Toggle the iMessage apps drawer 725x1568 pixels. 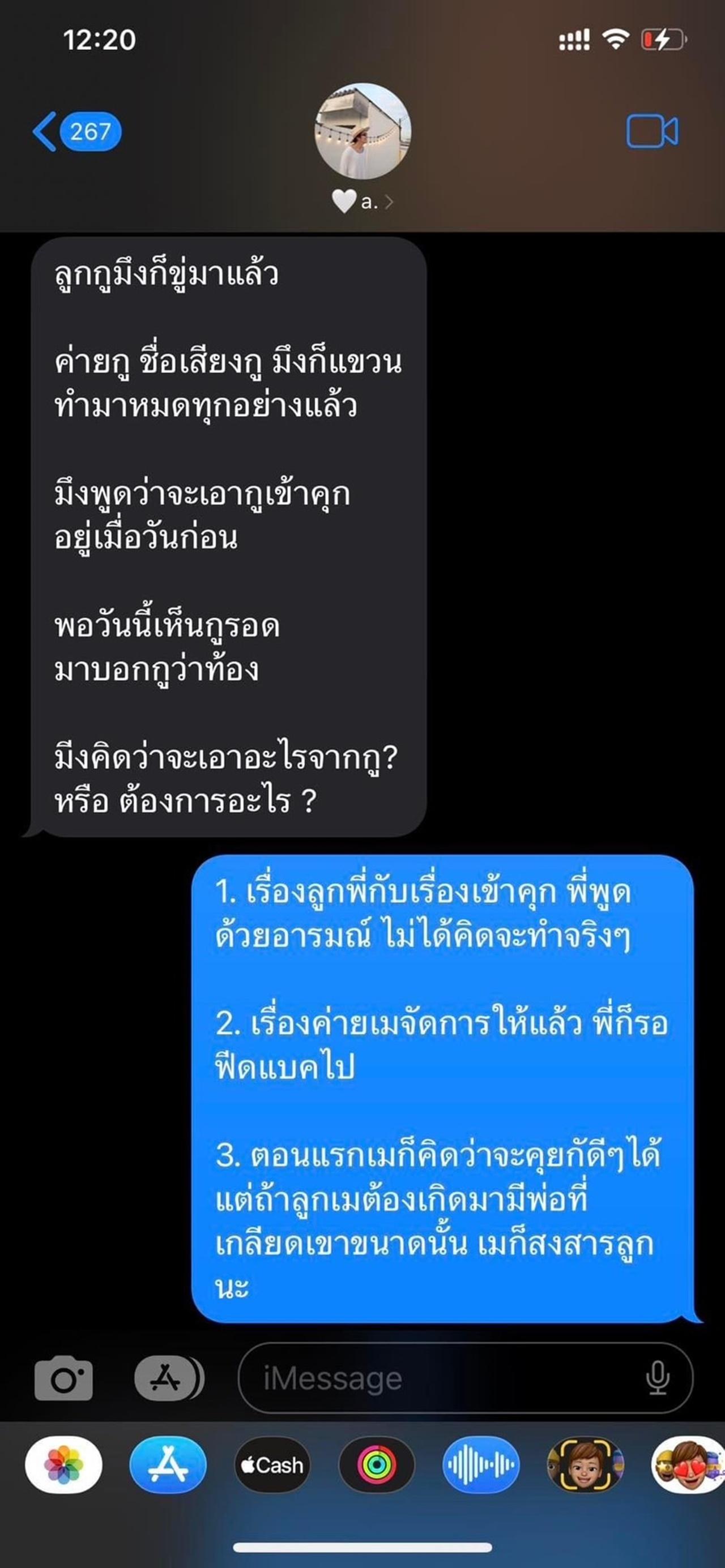pyautogui.click(x=168, y=1378)
